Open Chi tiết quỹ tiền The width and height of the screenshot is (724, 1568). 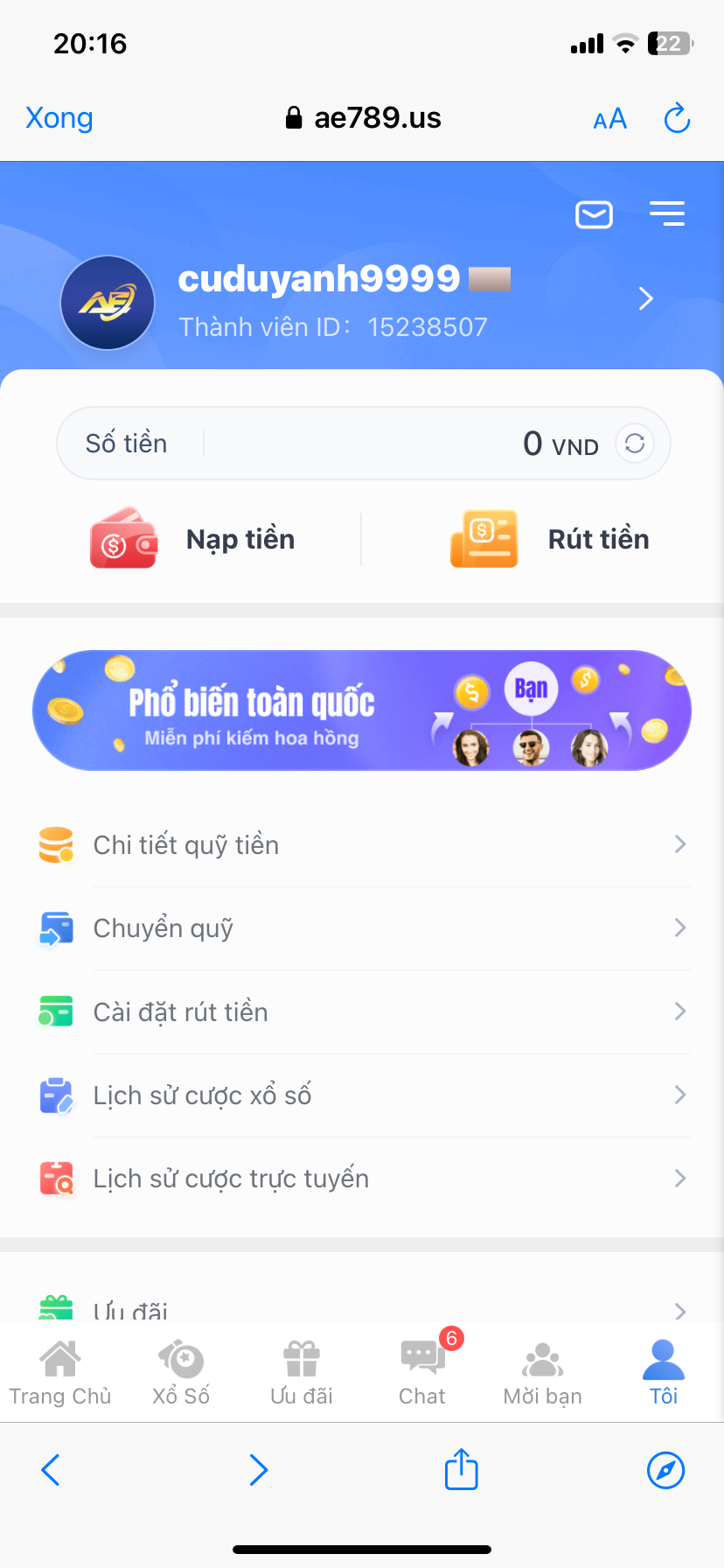tap(362, 845)
